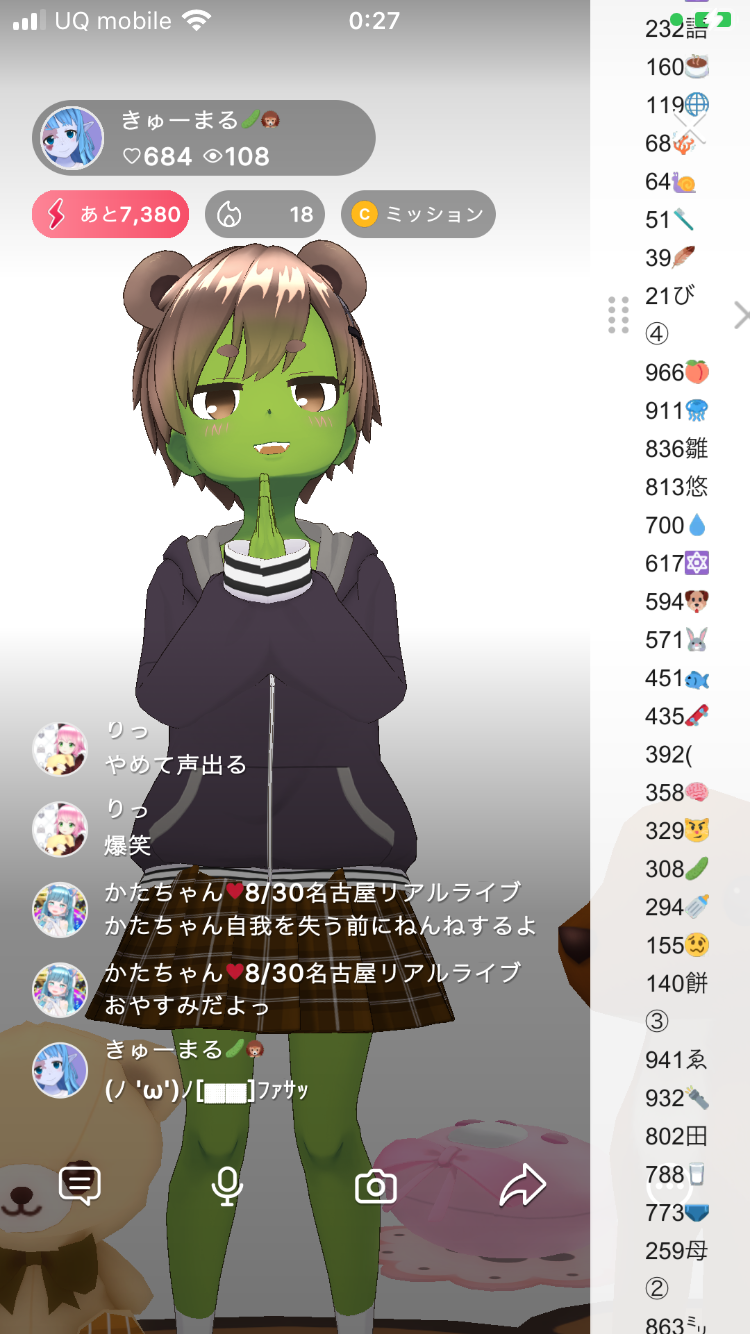Image resolution: width=750 pixels, height=1334 pixels.
Task: Open the ミッション missions button
Action: point(418,214)
